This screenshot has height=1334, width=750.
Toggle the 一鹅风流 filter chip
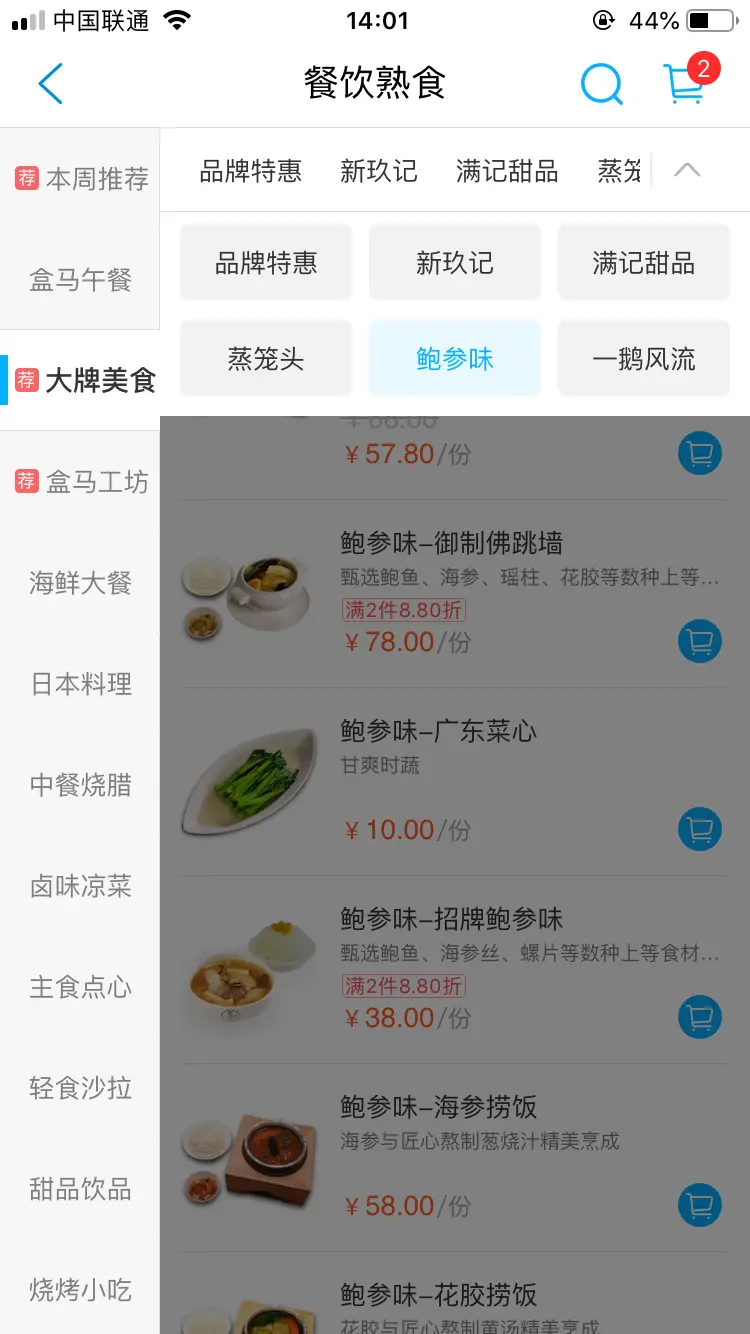(643, 357)
